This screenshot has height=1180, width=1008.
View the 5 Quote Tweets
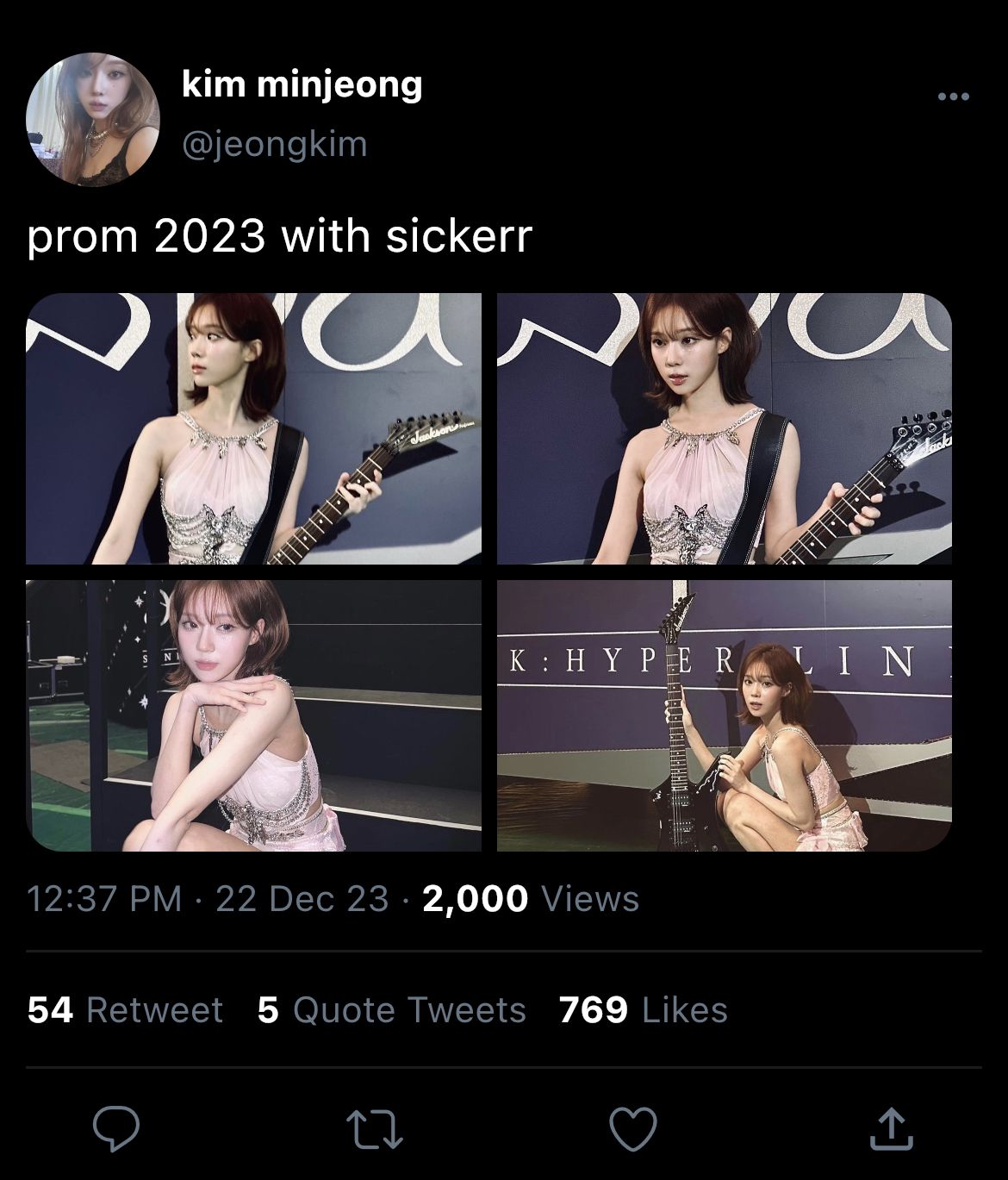pos(391,1009)
